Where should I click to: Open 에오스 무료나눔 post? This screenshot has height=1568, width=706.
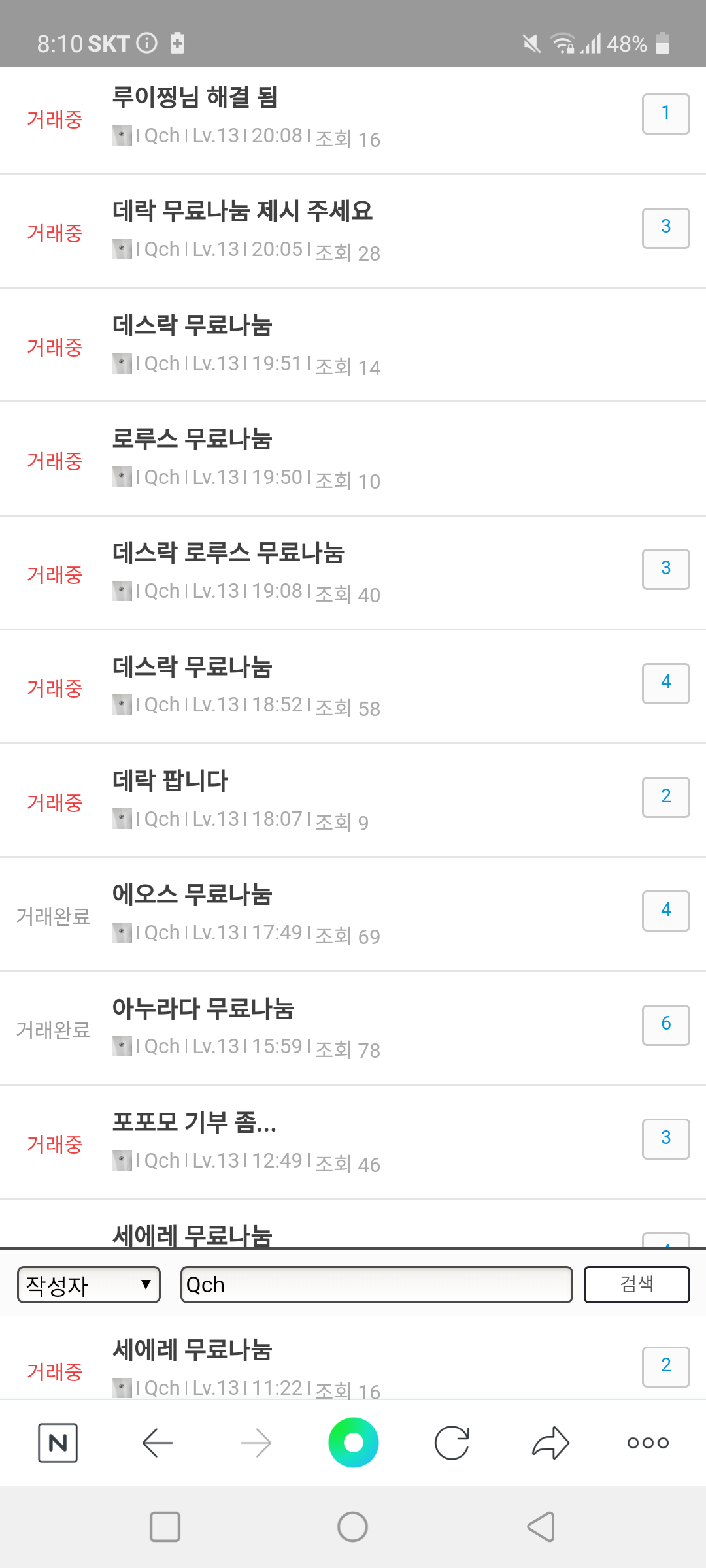tap(192, 894)
